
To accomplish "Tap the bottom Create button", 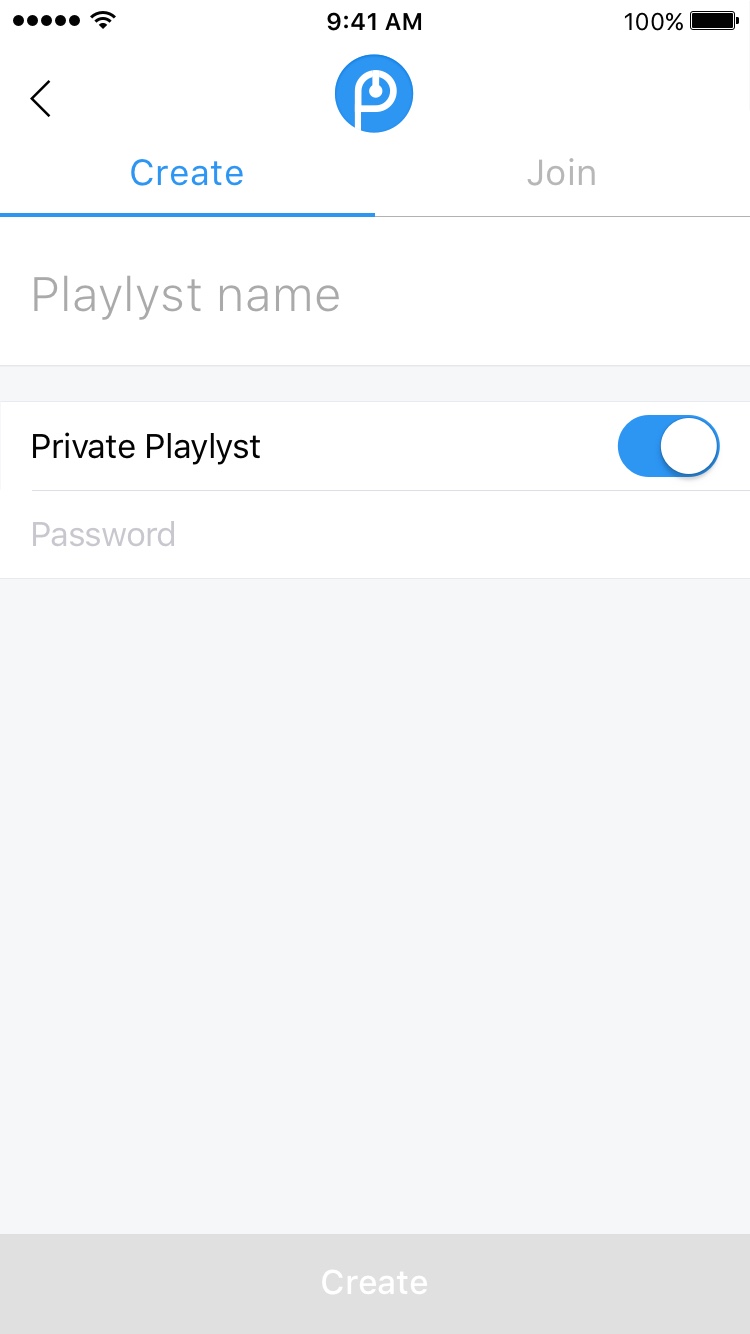I will tap(375, 1283).
